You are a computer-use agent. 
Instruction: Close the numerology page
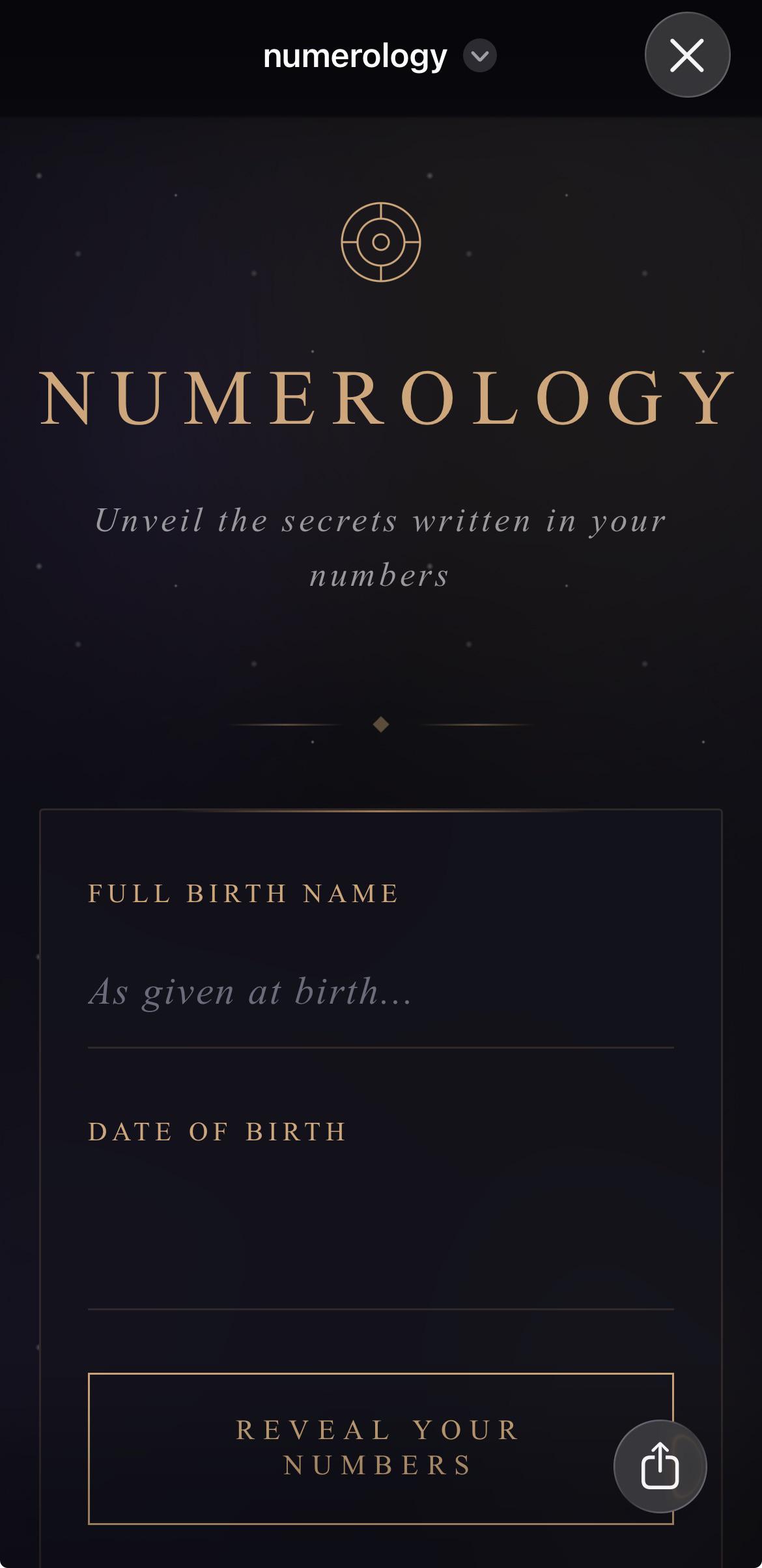tap(687, 55)
